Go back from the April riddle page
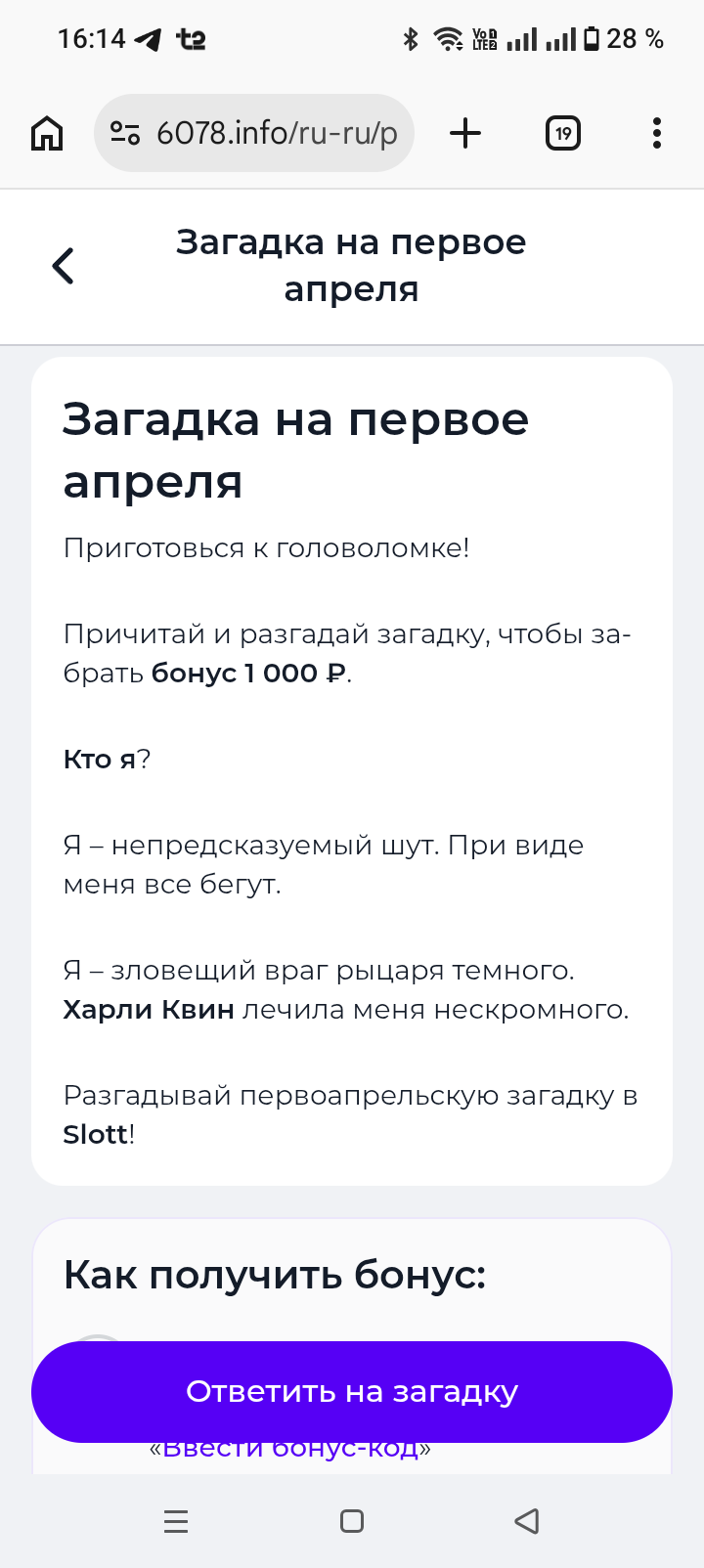This screenshot has width=704, height=1568. (63, 266)
